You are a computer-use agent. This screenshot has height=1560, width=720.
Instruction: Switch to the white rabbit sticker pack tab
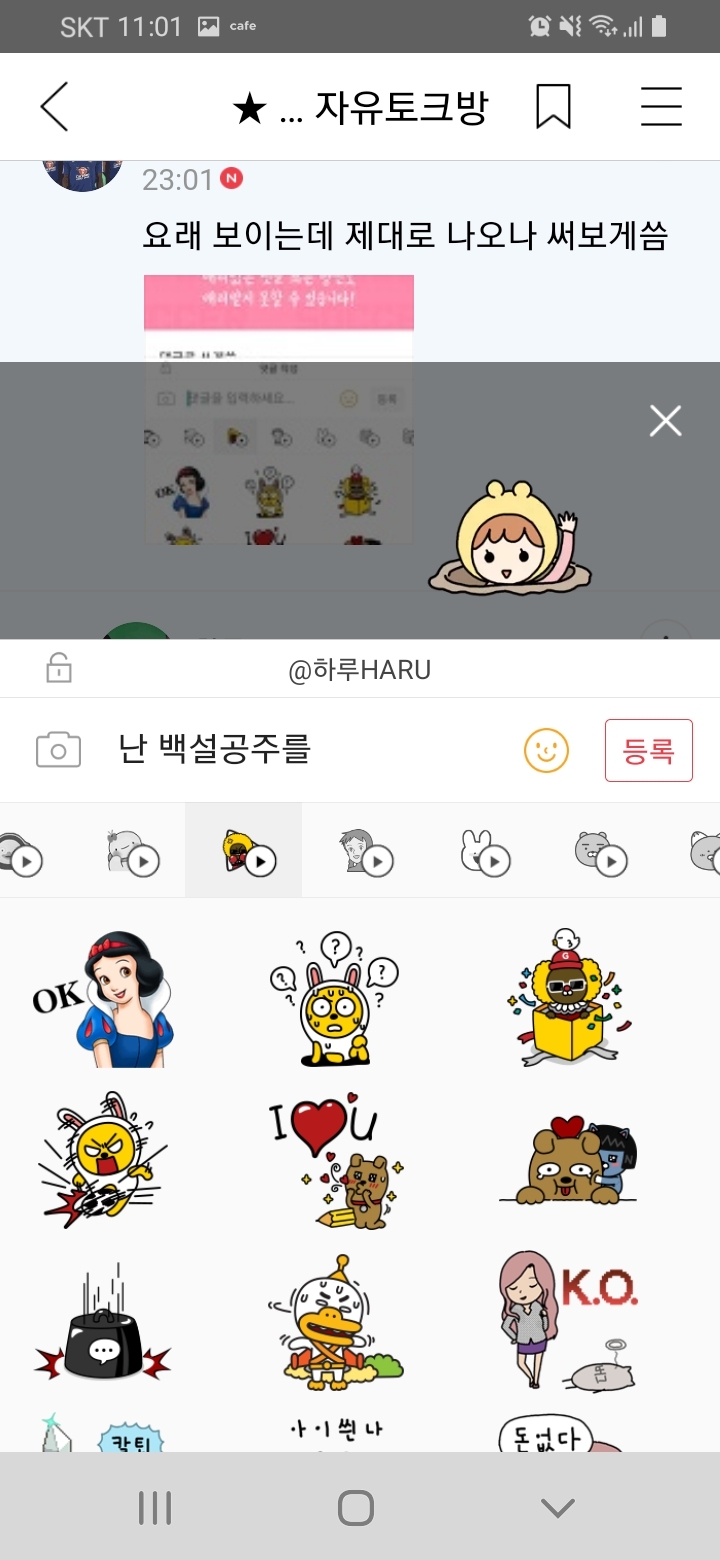tap(483, 849)
